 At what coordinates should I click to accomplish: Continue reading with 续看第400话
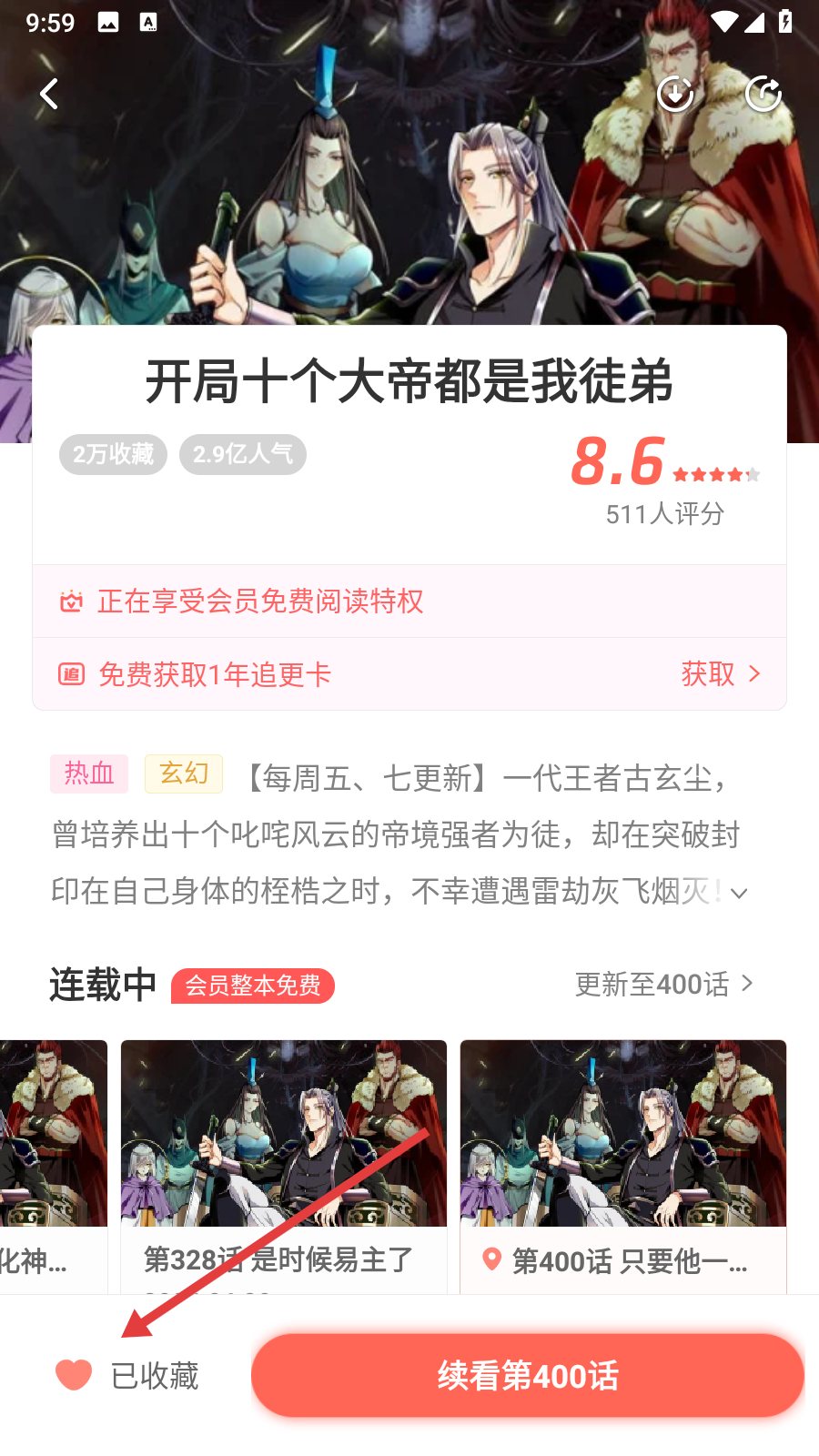point(528,1375)
